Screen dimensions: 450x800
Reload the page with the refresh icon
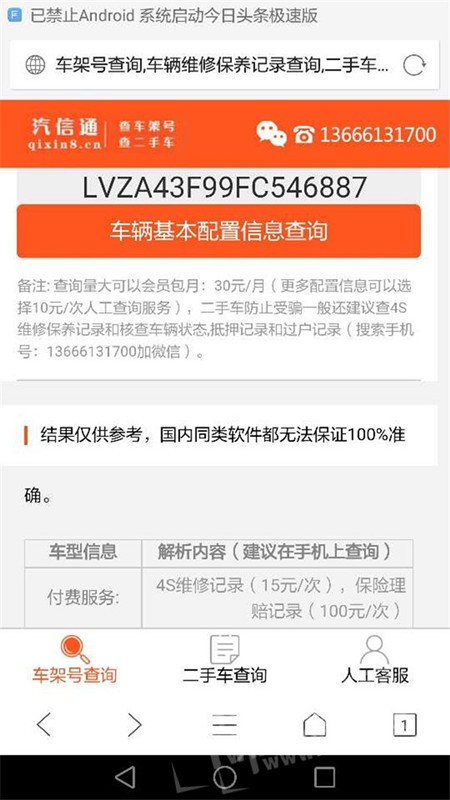pos(414,65)
